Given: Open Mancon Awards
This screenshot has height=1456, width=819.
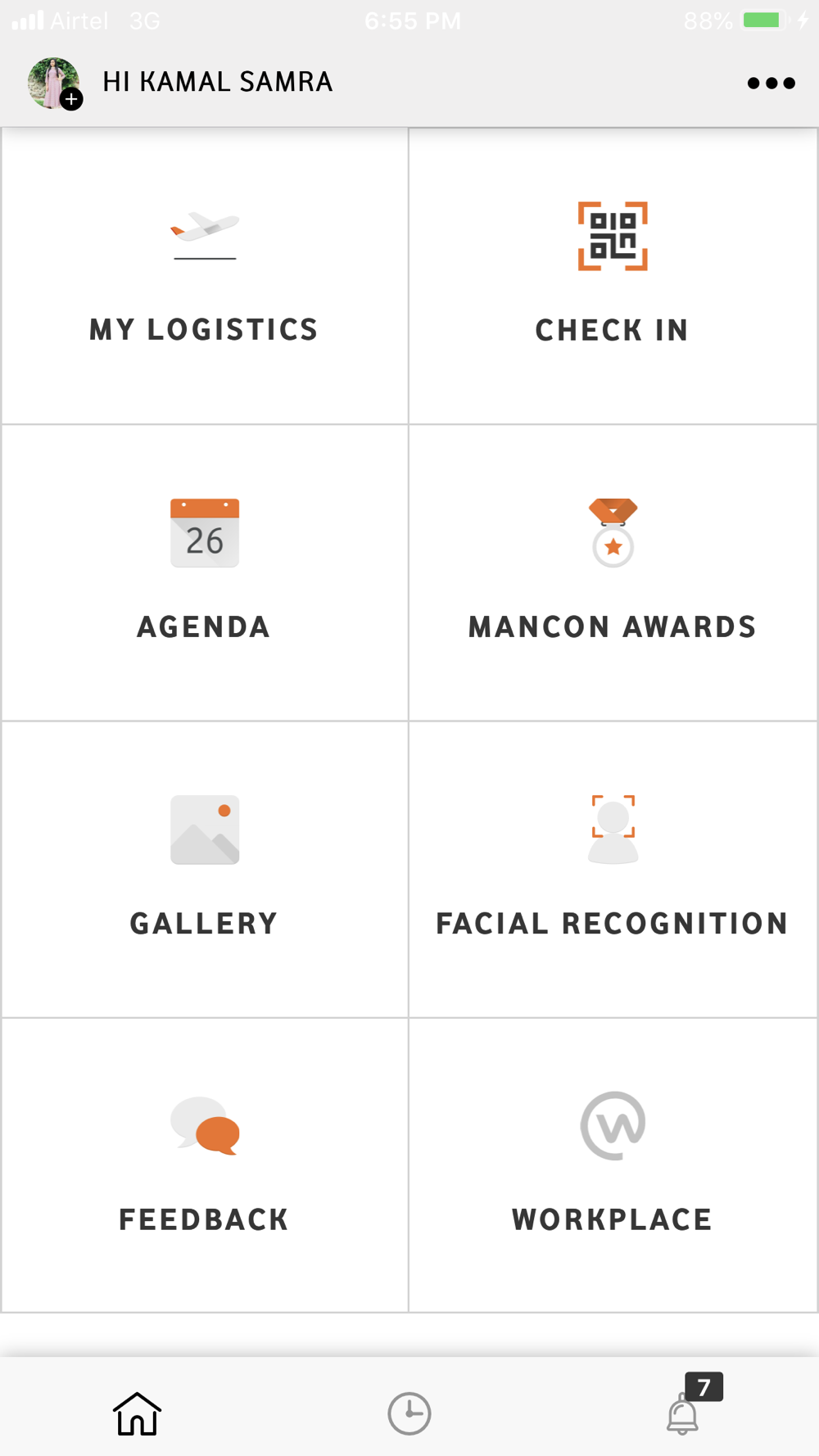Looking at the screenshot, I should tap(613, 572).
